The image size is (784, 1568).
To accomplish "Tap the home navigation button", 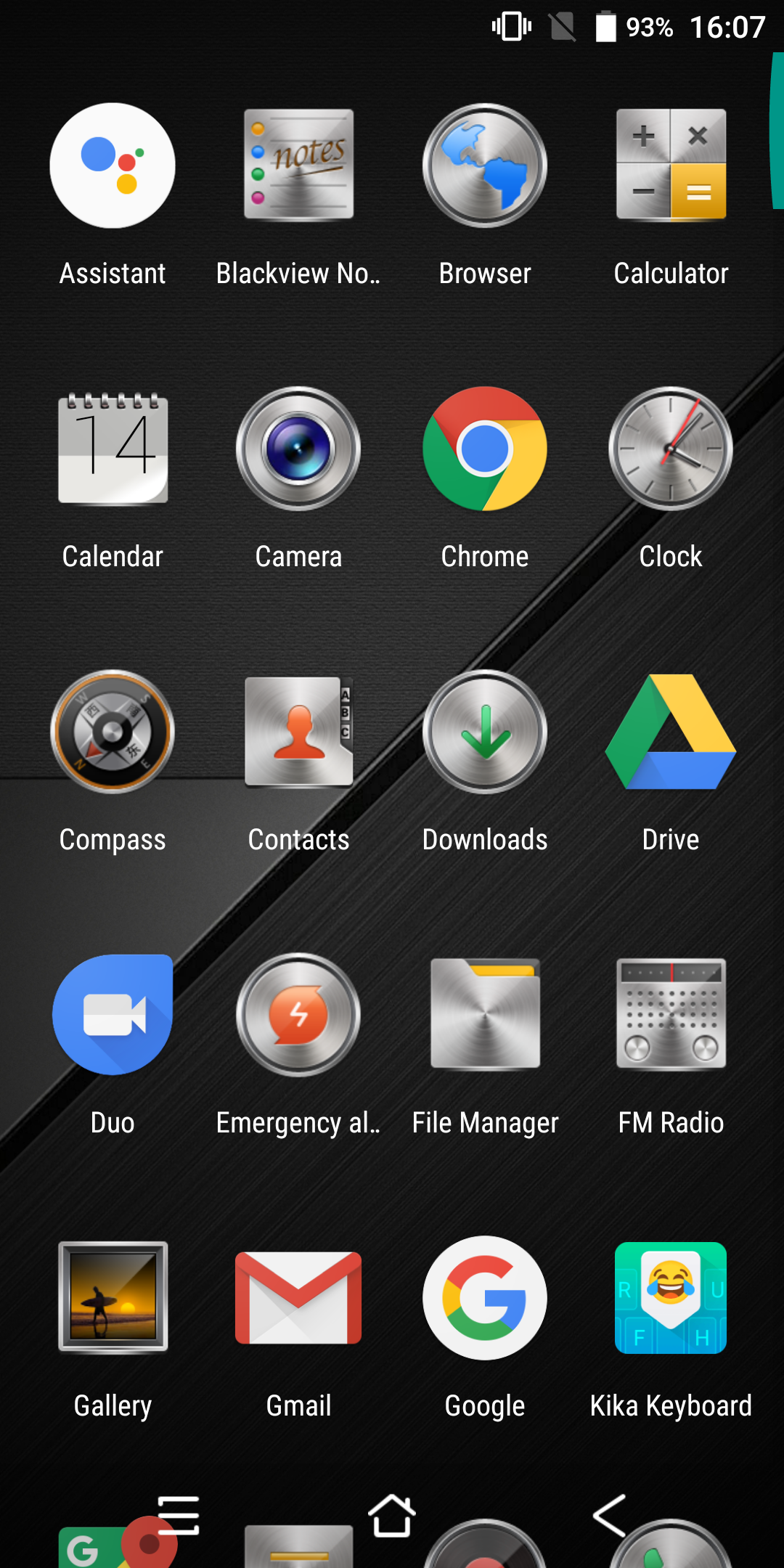I will (x=392, y=1516).
